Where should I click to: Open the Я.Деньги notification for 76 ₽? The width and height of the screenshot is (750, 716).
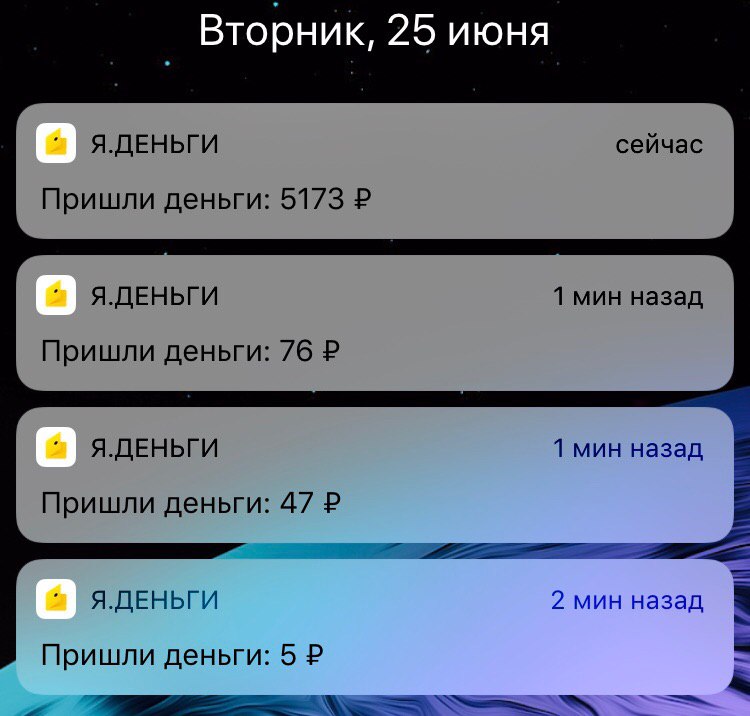tap(374, 323)
